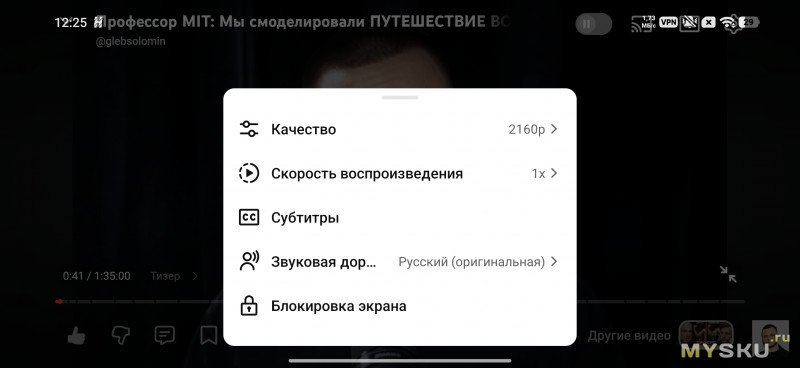Tap the sheet's top drag handle
The height and width of the screenshot is (368, 800).
tap(399, 97)
